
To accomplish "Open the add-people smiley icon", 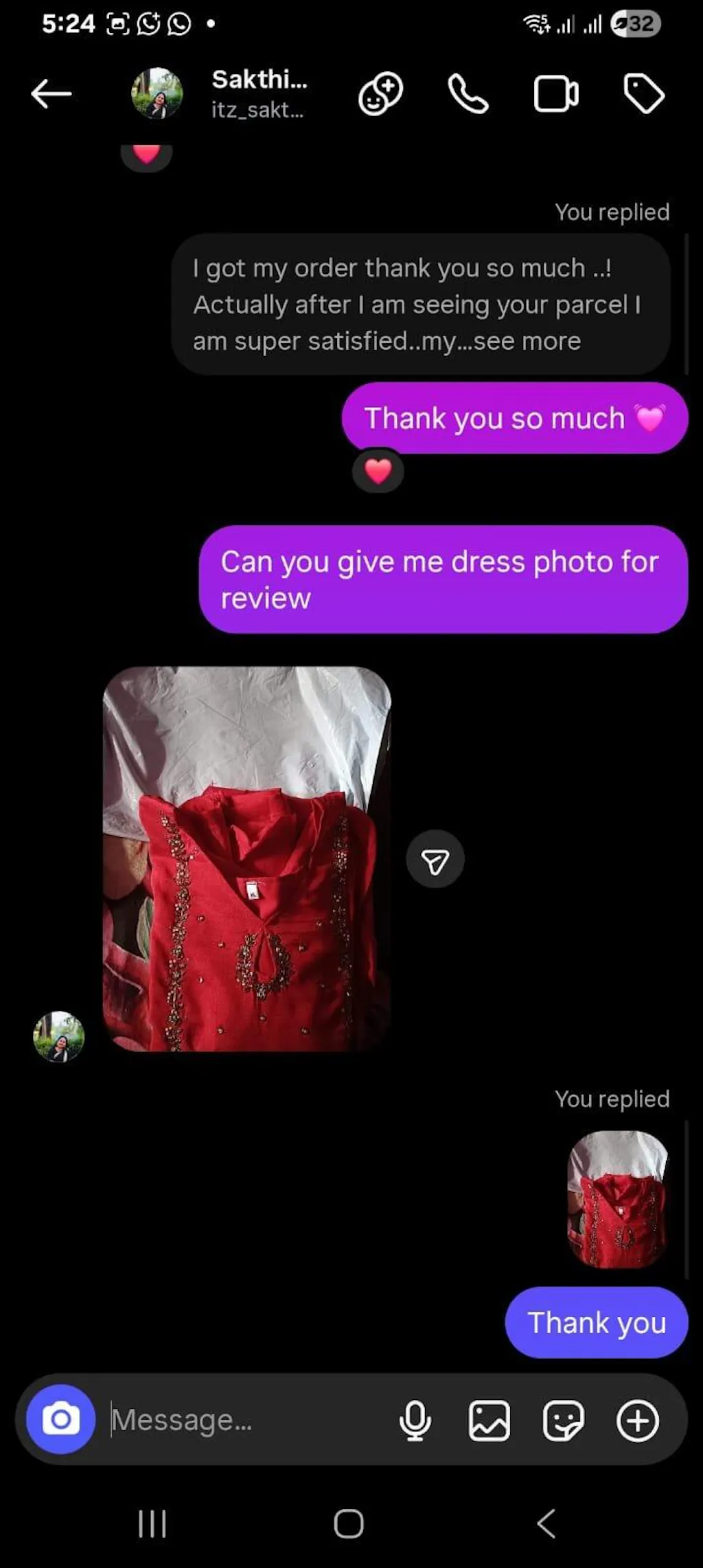I will (x=380, y=94).
